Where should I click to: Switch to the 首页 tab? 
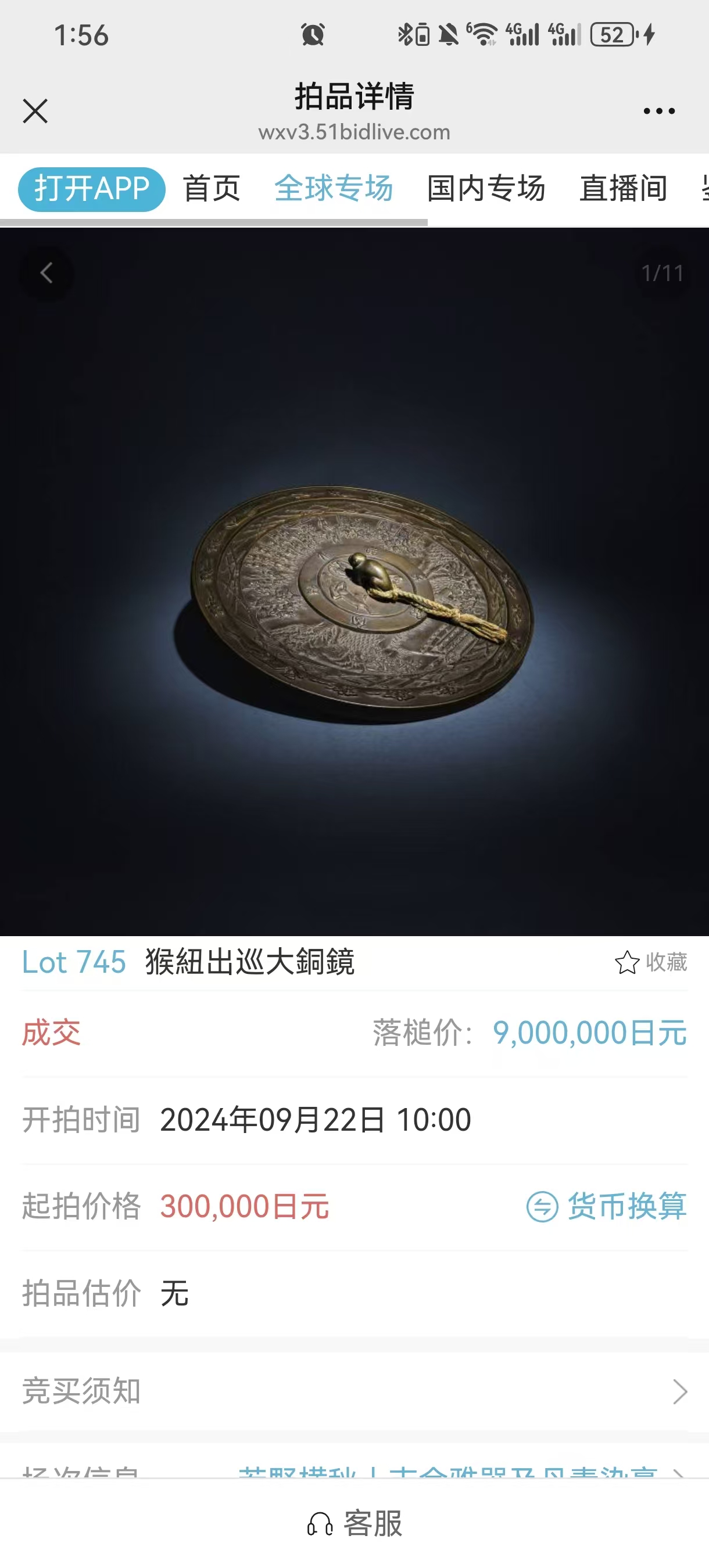click(212, 189)
